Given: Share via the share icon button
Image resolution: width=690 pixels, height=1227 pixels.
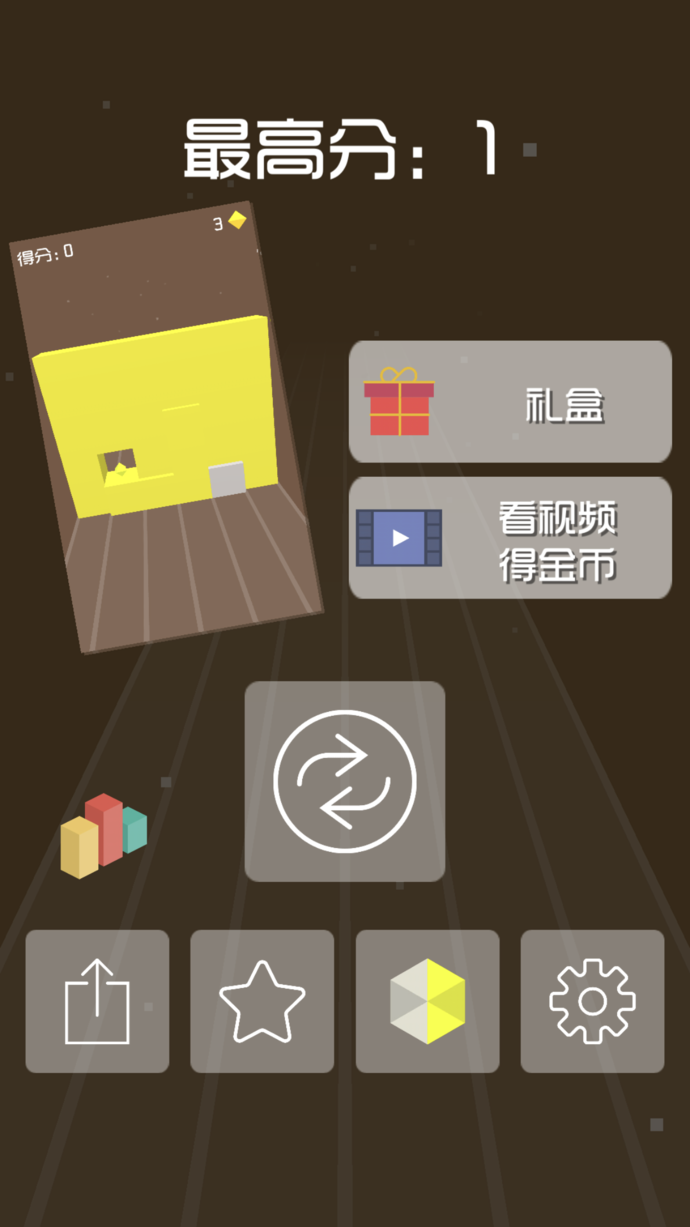Looking at the screenshot, I should tap(97, 1002).
